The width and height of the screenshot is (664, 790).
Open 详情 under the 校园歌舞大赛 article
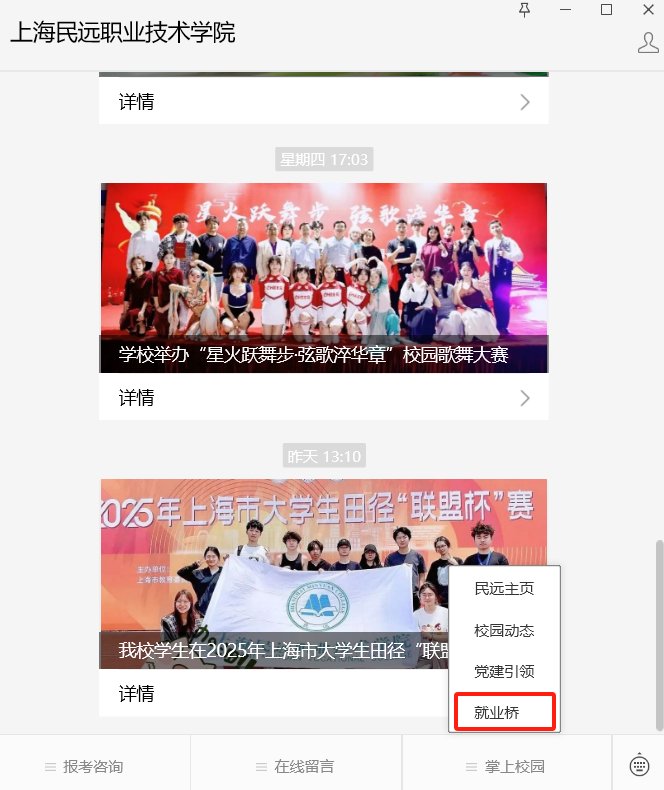pos(323,398)
